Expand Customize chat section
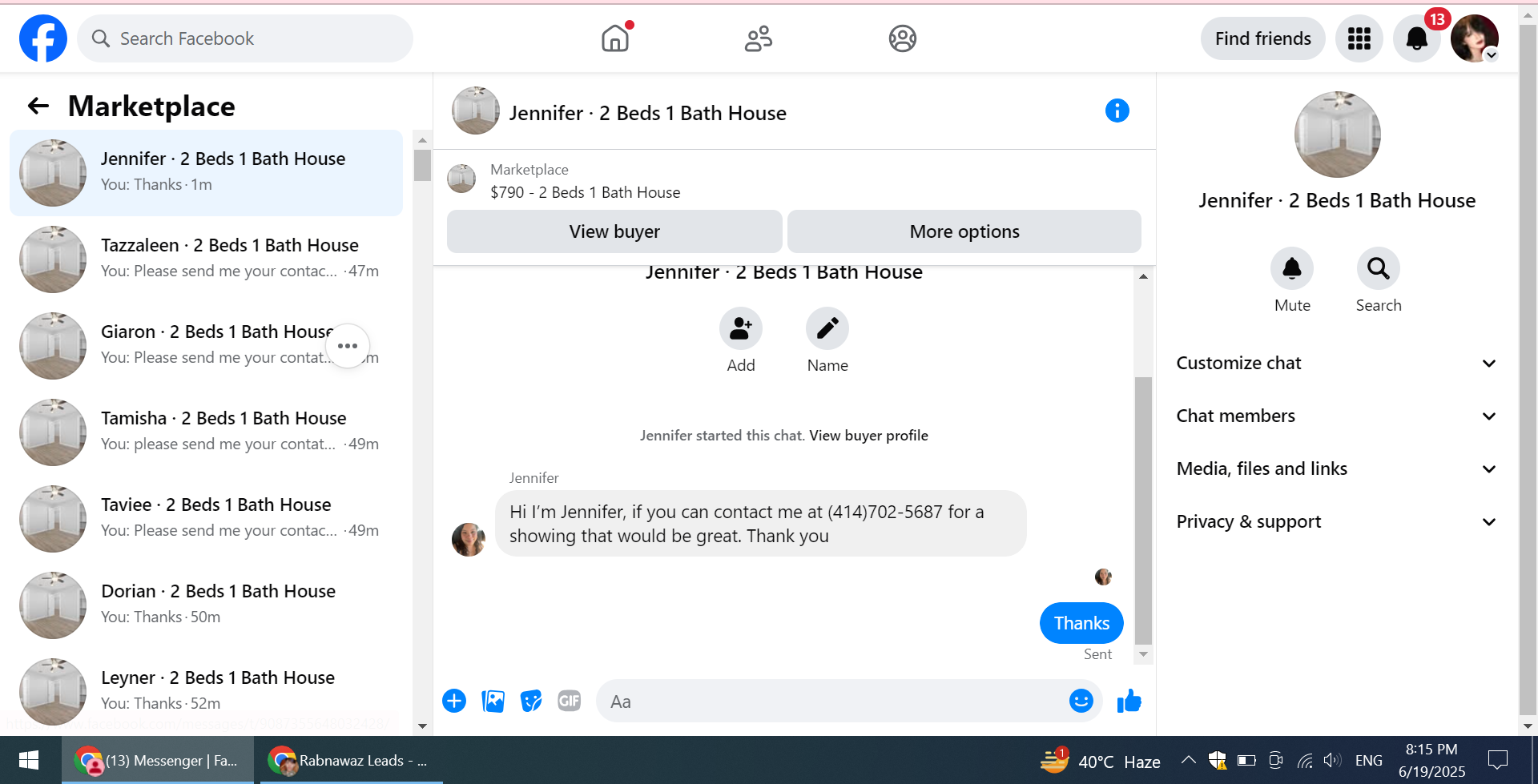1538x784 pixels. (1336, 363)
